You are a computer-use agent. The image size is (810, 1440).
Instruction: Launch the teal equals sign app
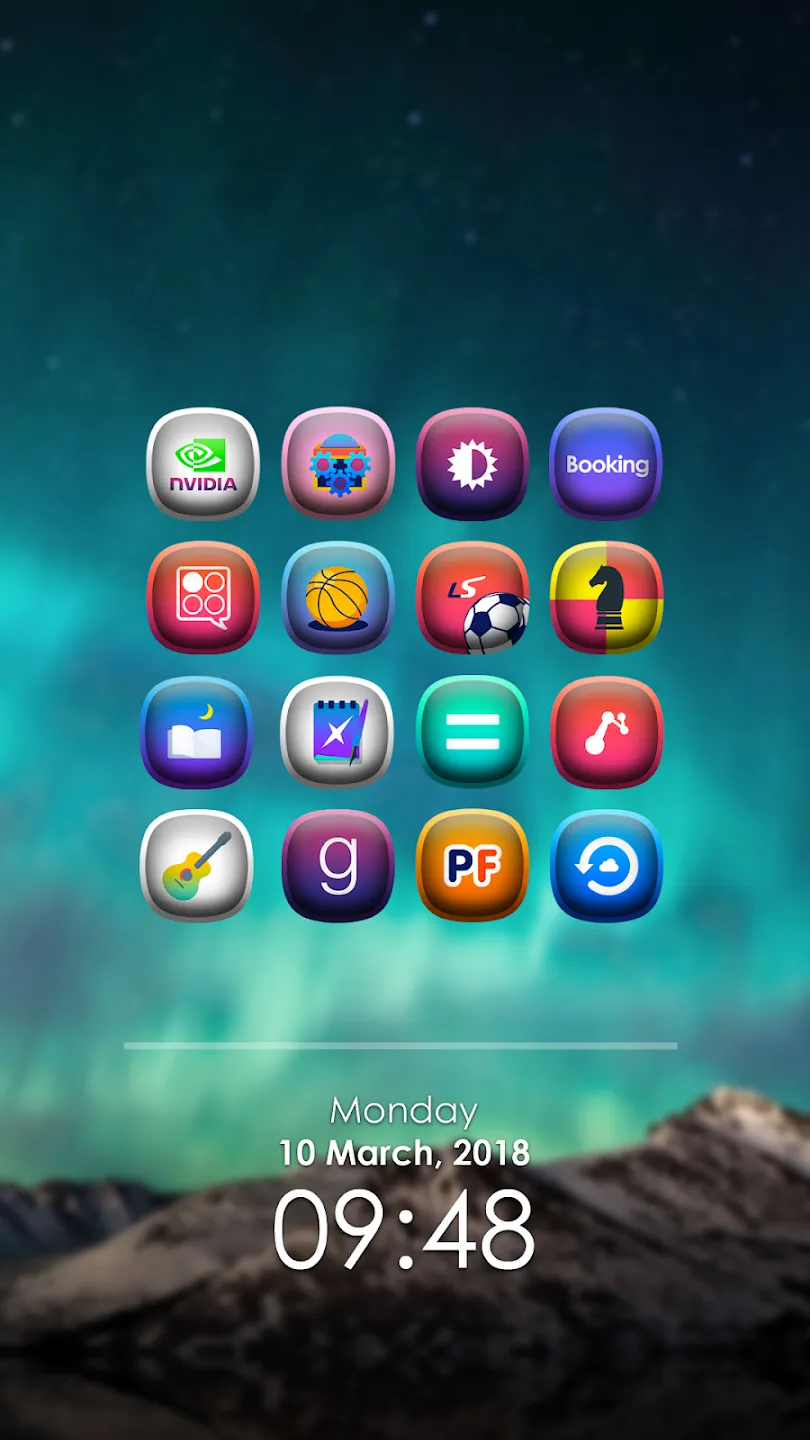pos(472,732)
